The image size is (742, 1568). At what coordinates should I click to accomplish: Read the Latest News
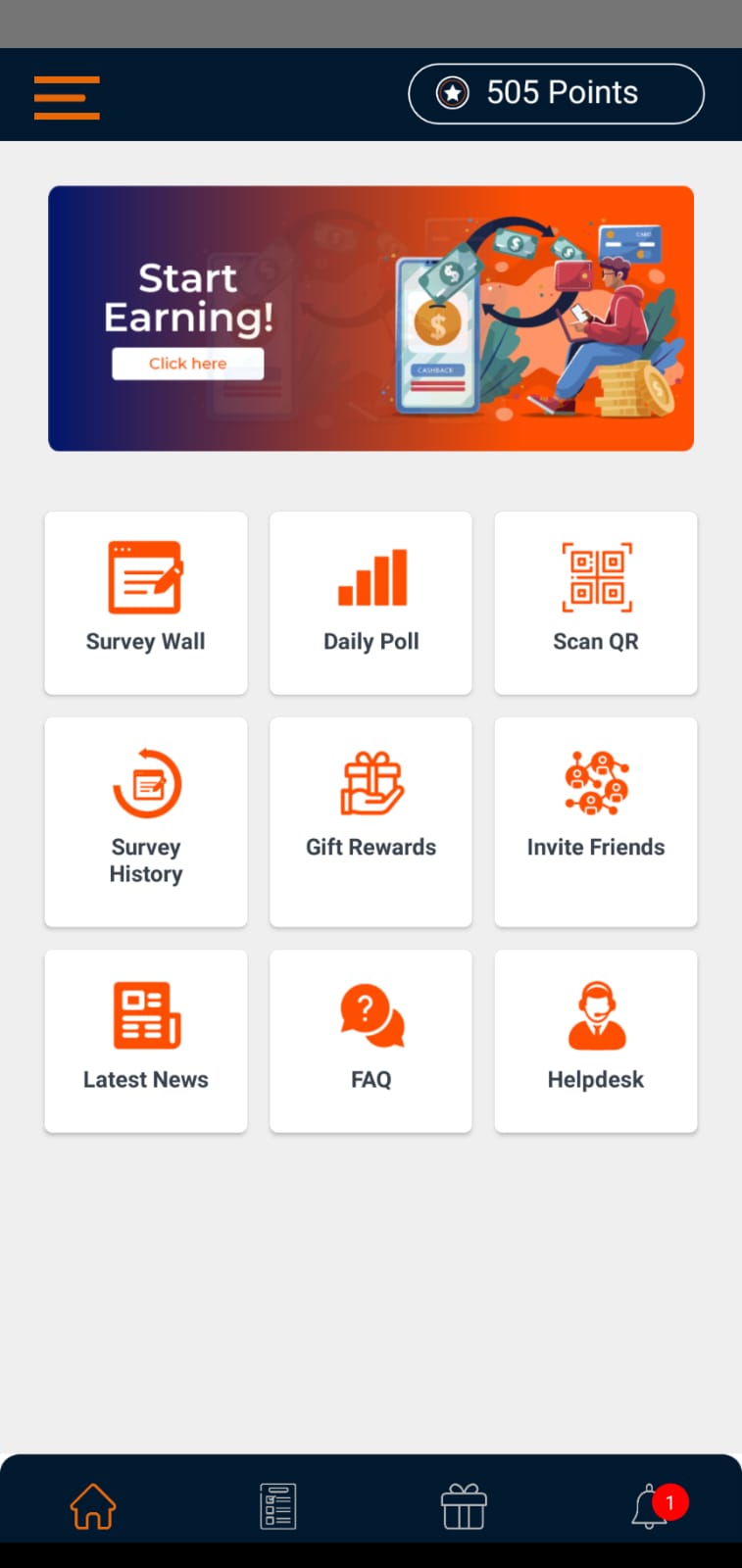tap(146, 1041)
